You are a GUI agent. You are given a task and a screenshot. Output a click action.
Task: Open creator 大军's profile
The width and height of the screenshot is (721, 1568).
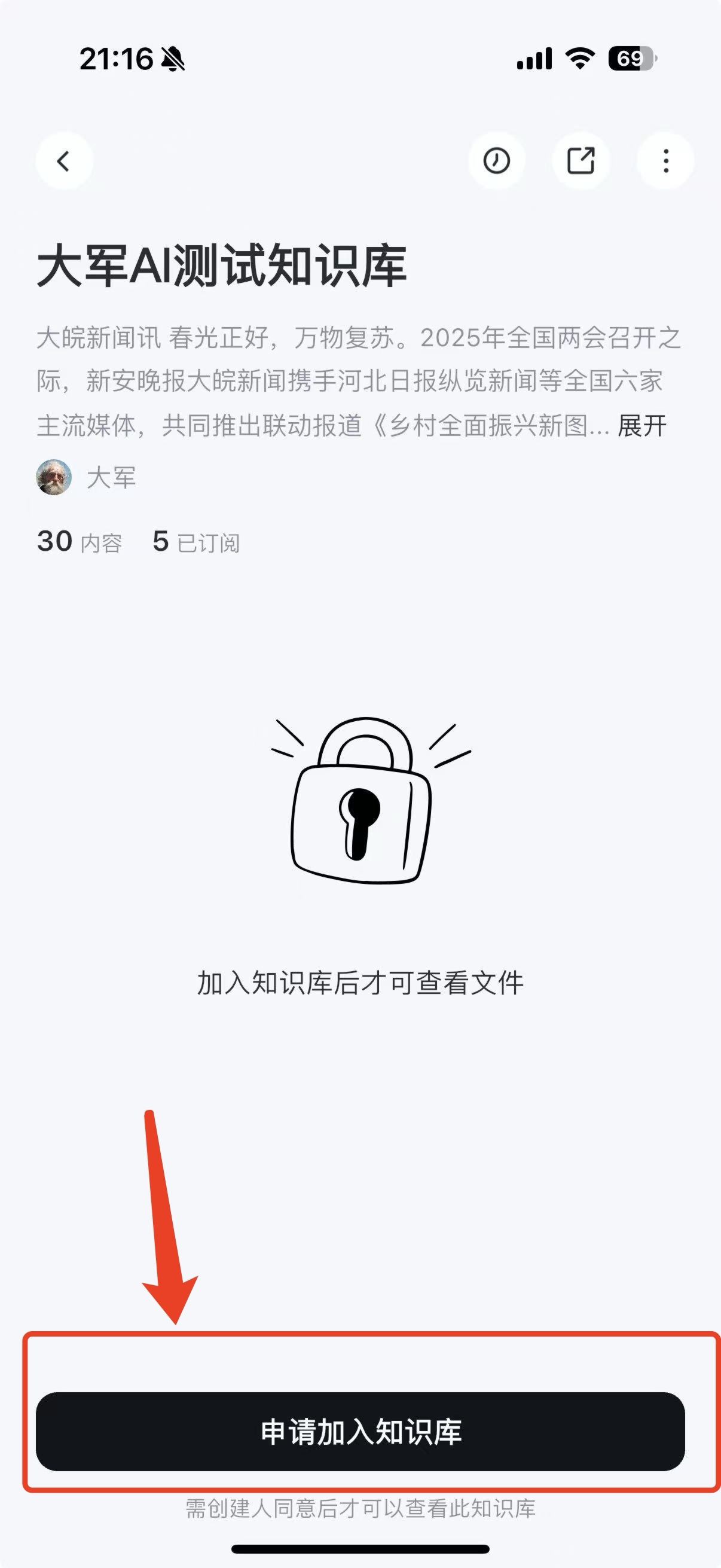[x=87, y=477]
